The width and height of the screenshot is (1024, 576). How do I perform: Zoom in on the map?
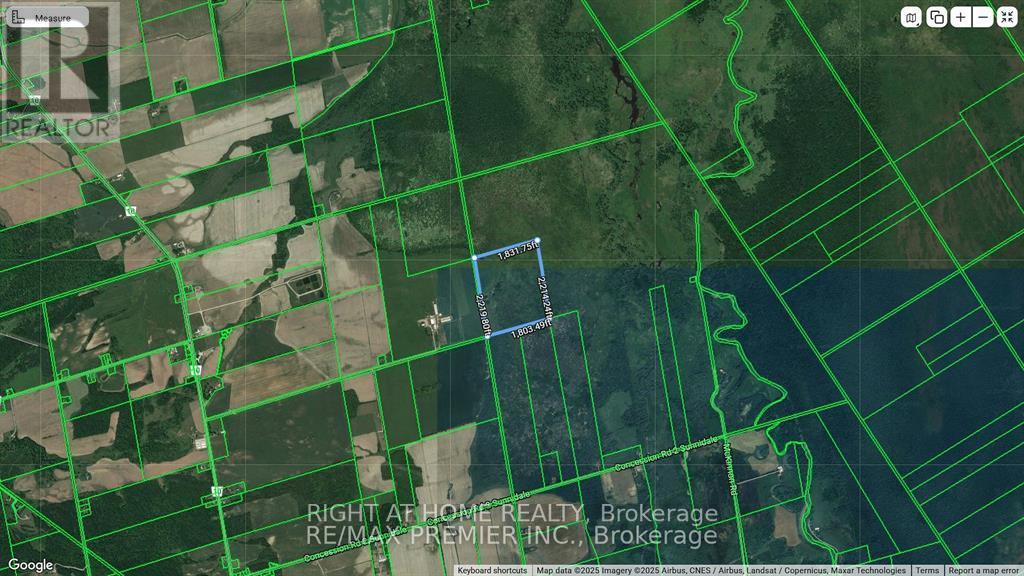961,17
